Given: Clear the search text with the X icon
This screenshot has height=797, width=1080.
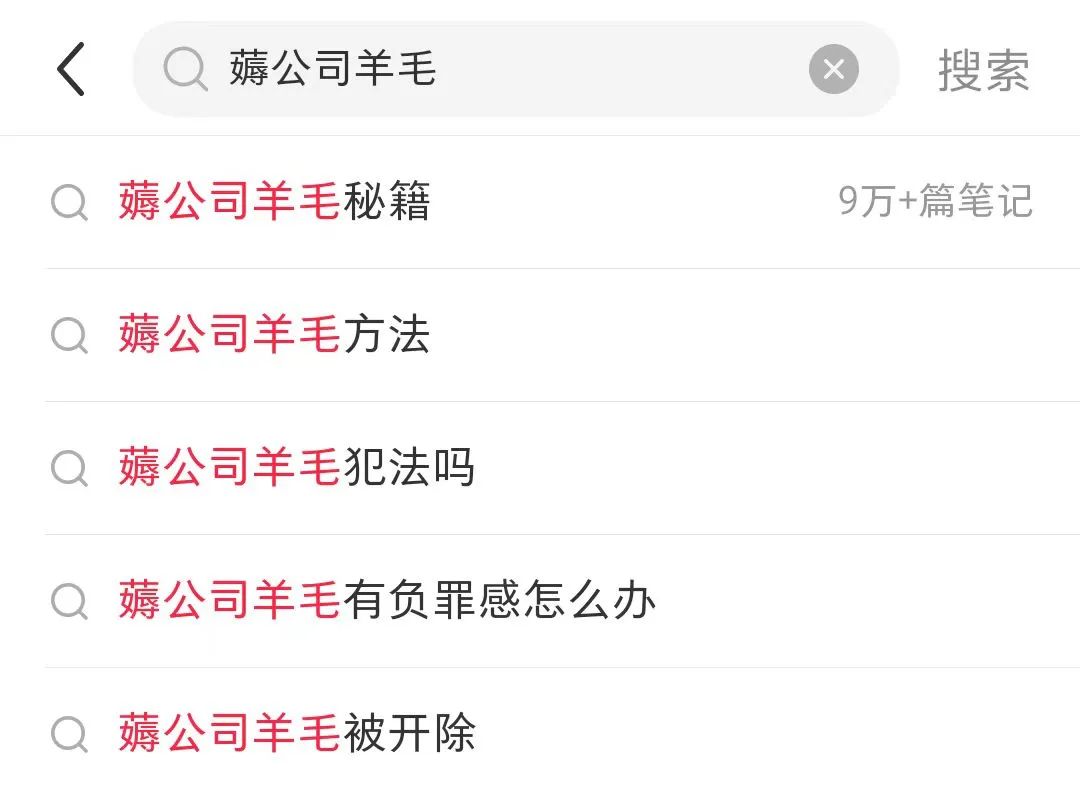Looking at the screenshot, I should (833, 70).
